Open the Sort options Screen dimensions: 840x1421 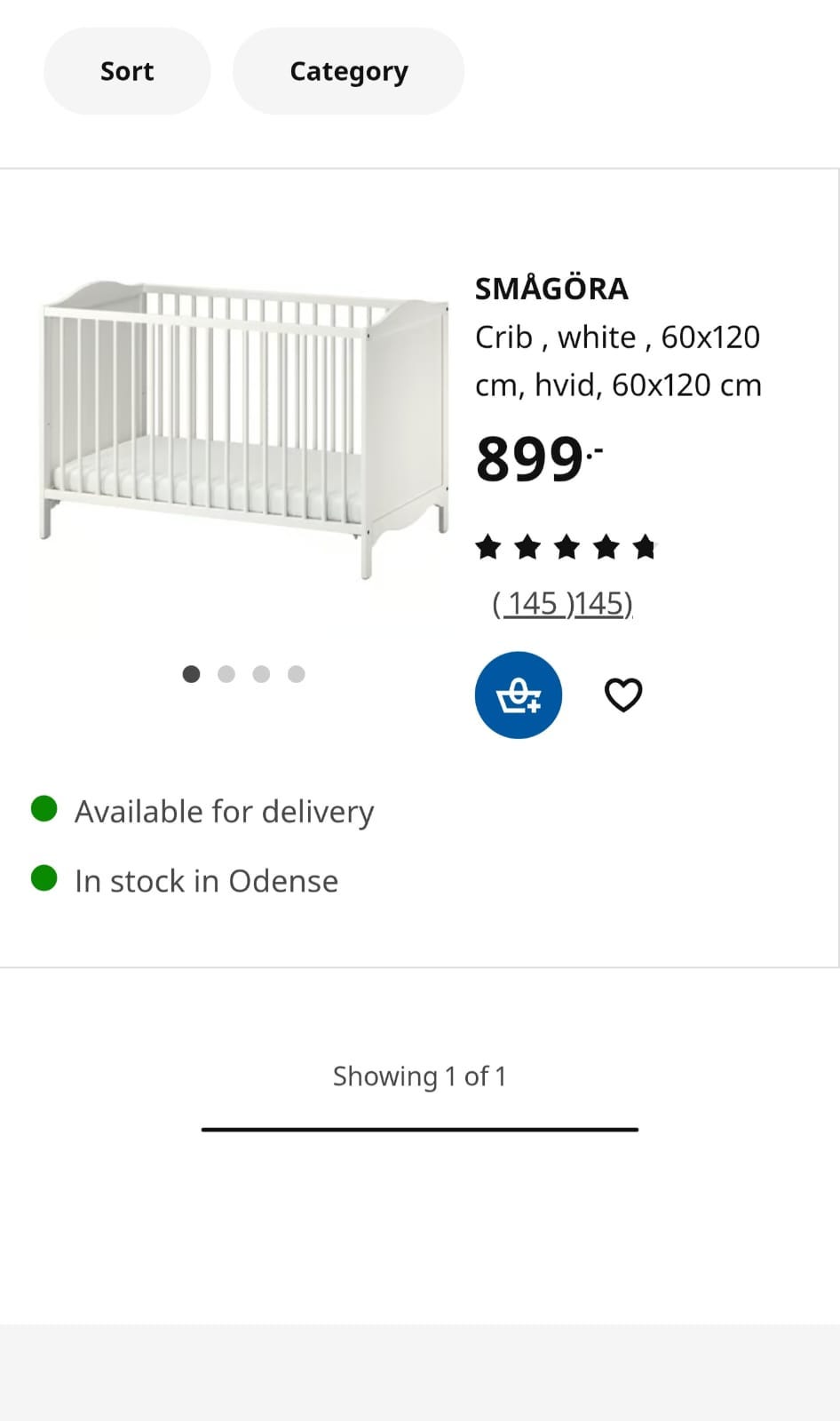click(x=127, y=71)
